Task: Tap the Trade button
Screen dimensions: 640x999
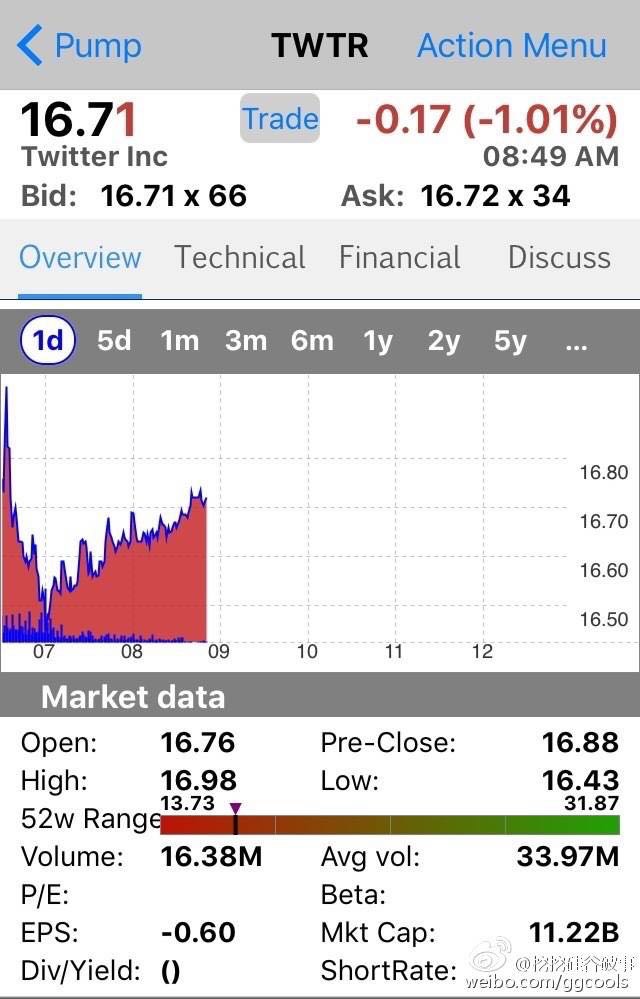Action: tap(280, 120)
